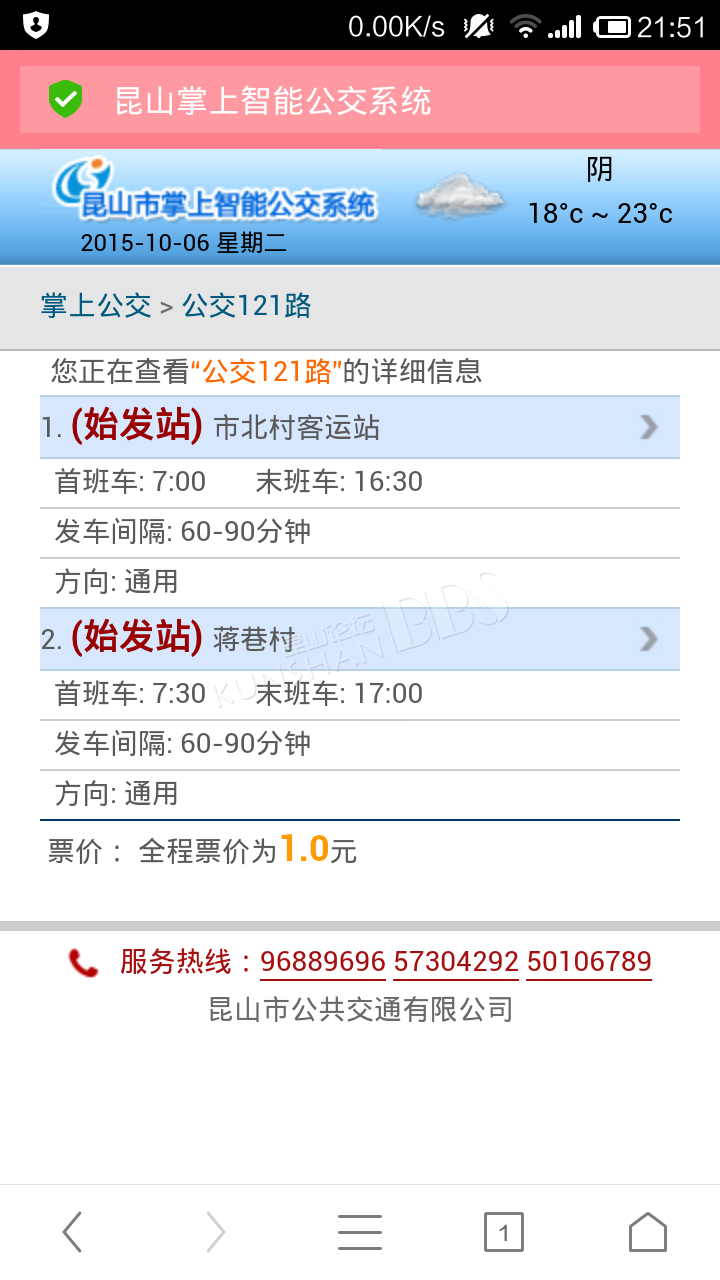Screen dimensions: 720x1280
Task: Go back with the browser back arrow
Action: [x=72, y=1232]
